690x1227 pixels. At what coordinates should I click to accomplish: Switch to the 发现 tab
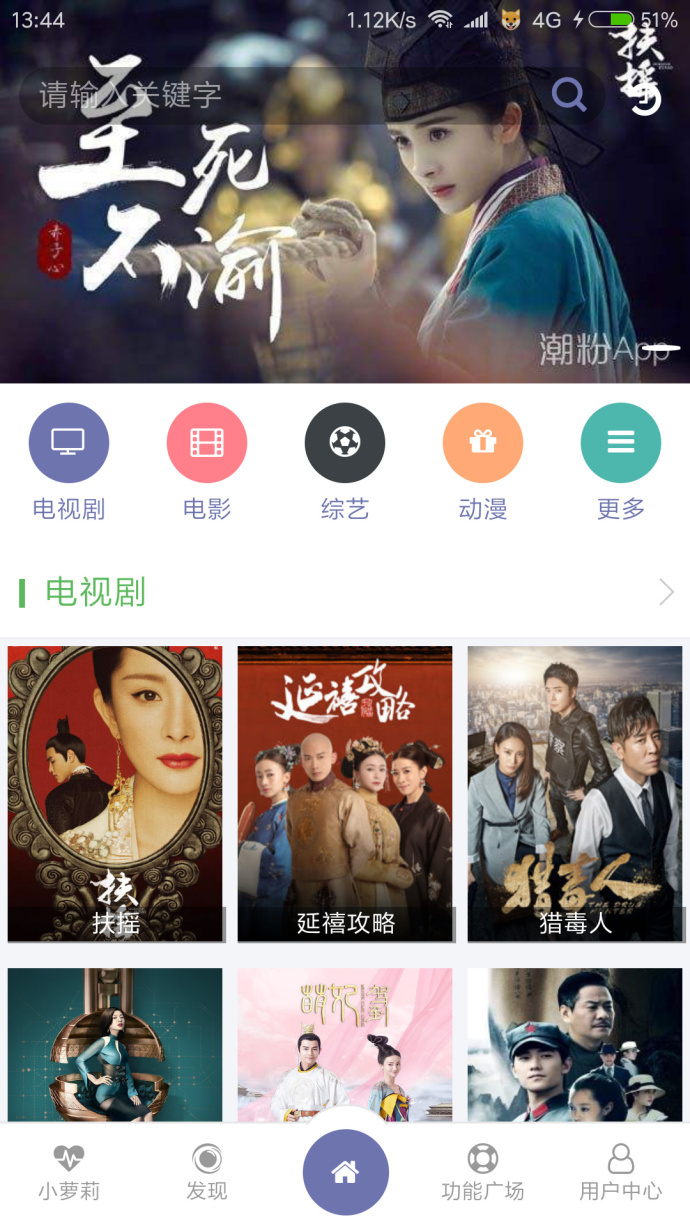207,1173
